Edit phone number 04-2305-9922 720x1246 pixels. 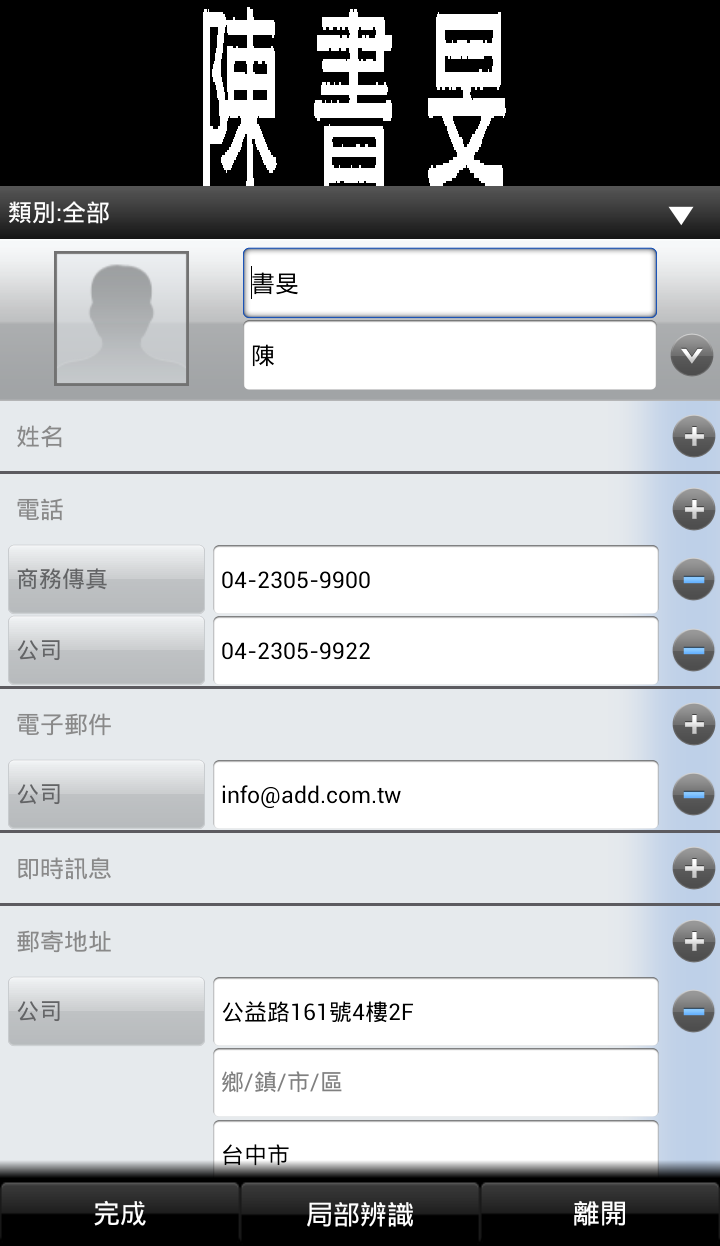pyautogui.click(x=435, y=651)
